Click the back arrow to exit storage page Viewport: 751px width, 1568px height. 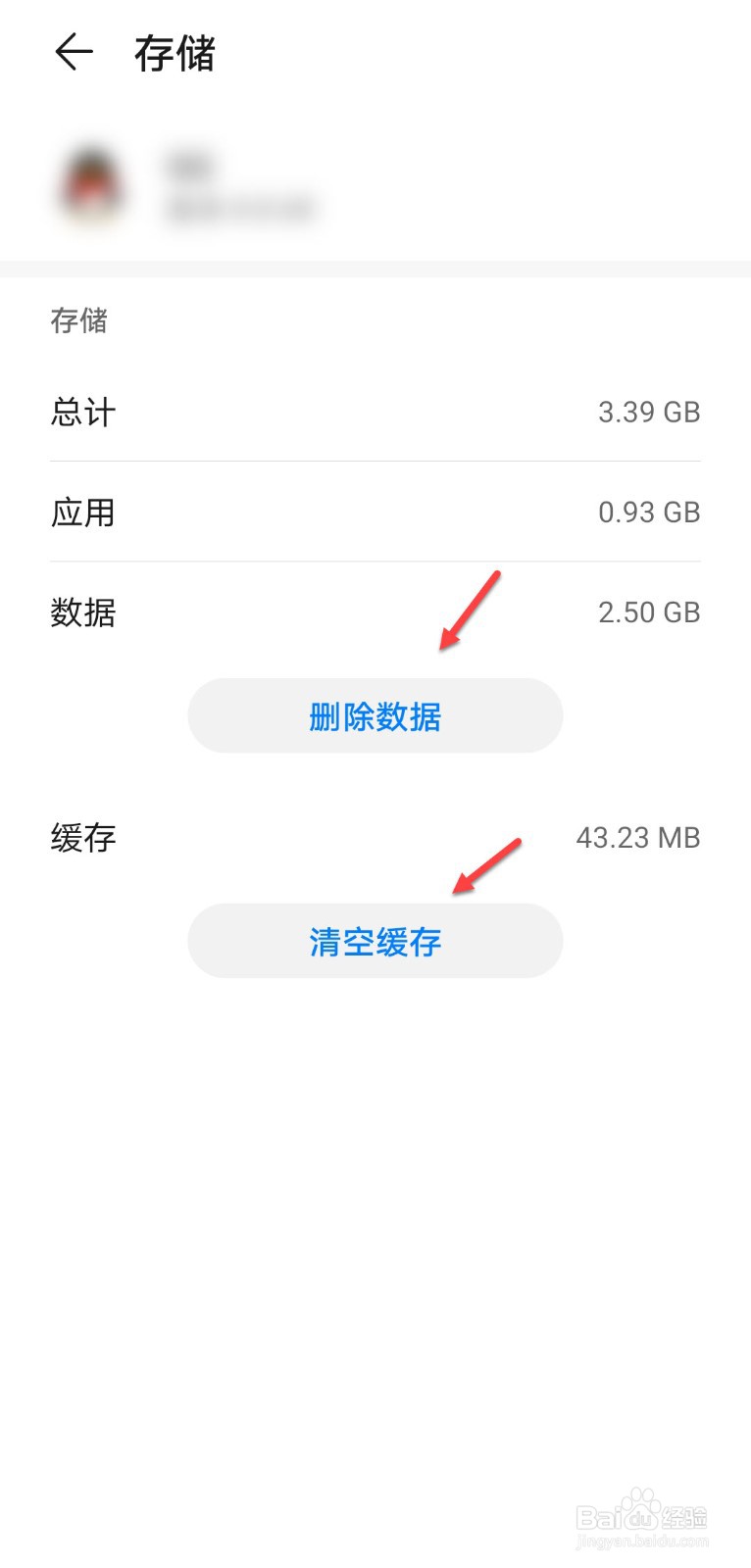pyautogui.click(x=73, y=51)
